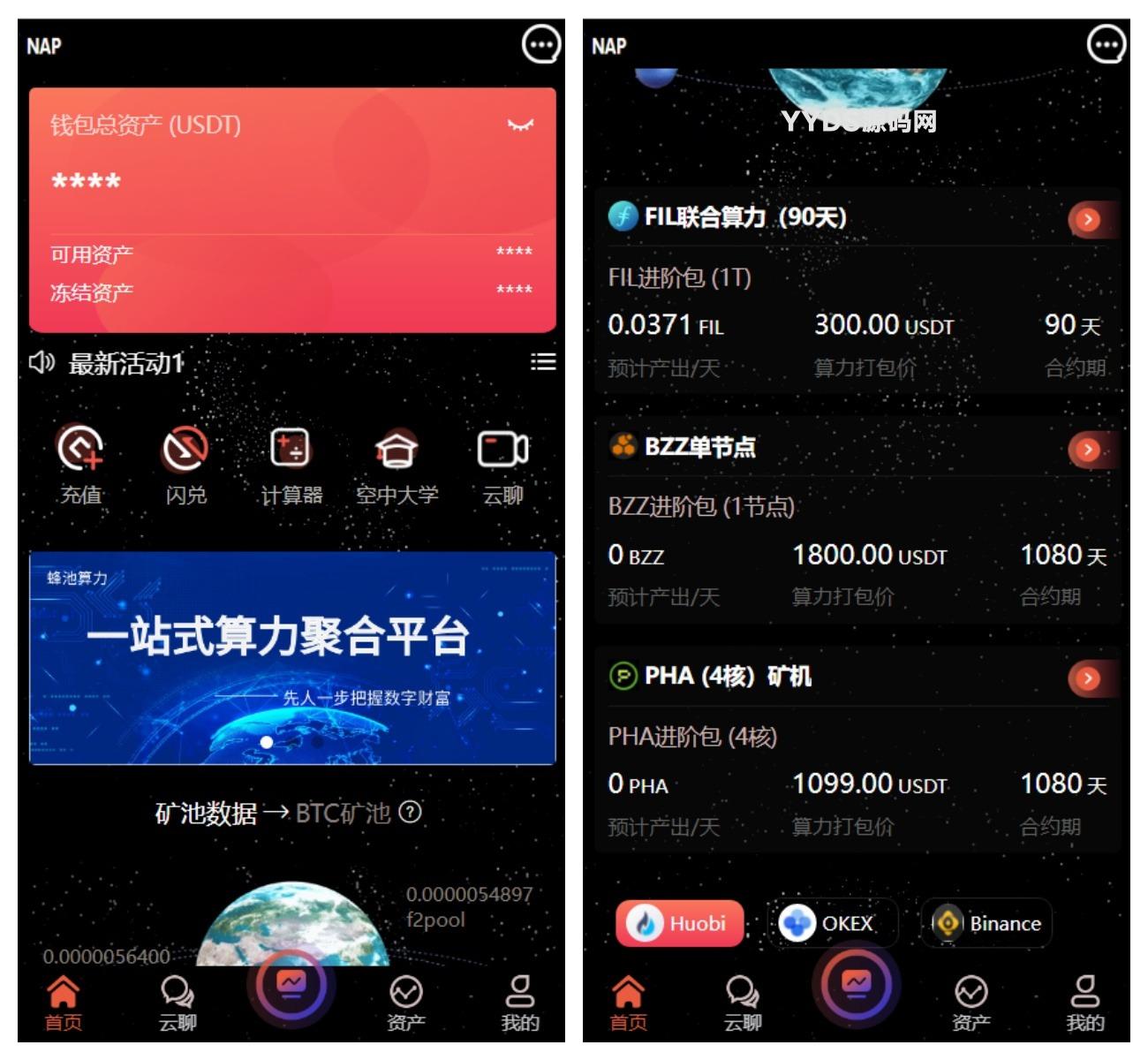Image resolution: width=1148 pixels, height=1060 pixels.
Task: Open the 闪兑 flash exchange
Action: pyautogui.click(x=185, y=466)
